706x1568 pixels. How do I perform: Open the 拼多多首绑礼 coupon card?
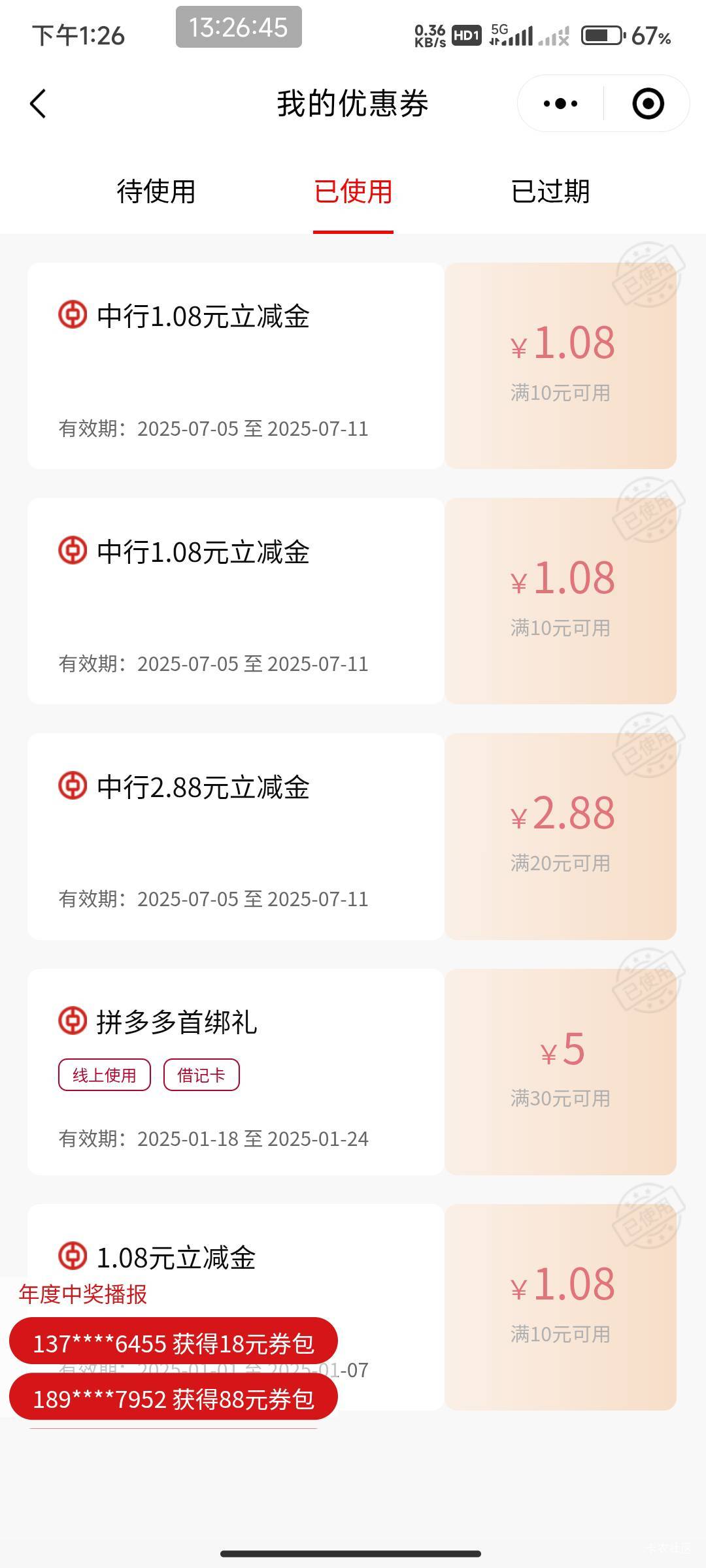click(x=352, y=1071)
